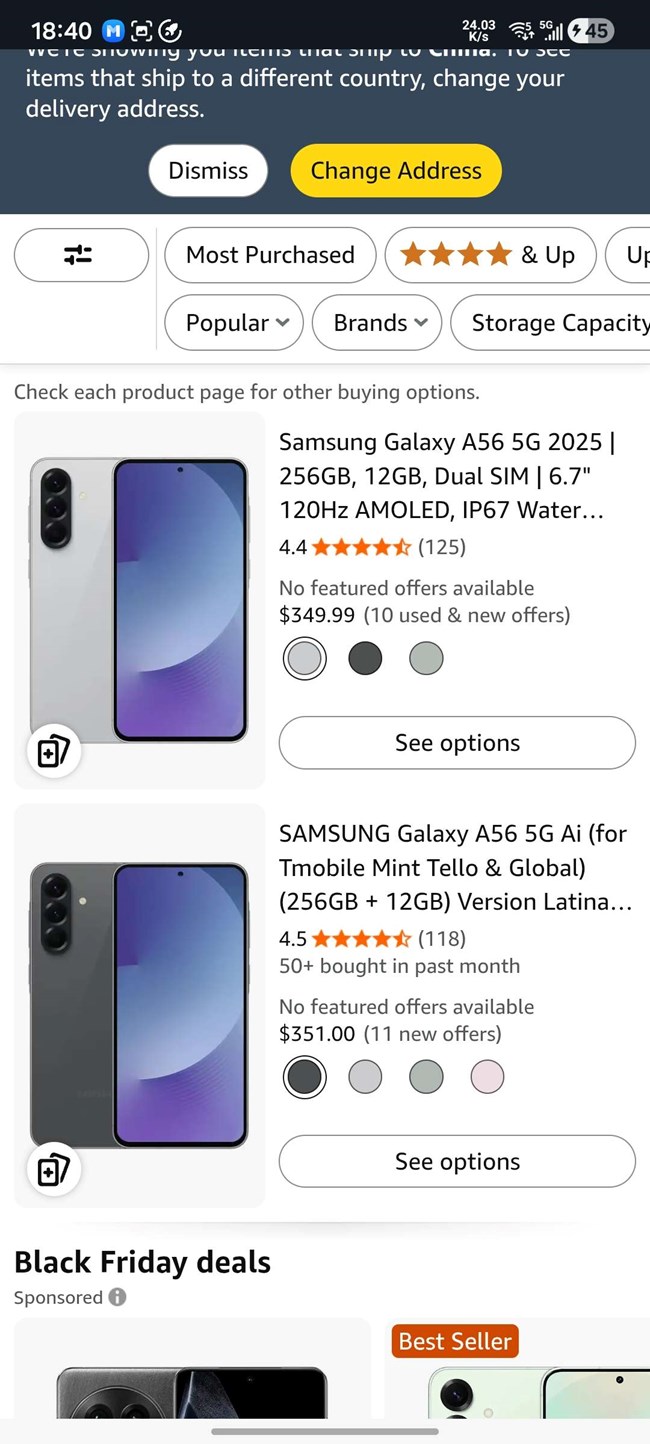650x1444 pixels.
Task: Filter by four stars & up
Action: 490,255
